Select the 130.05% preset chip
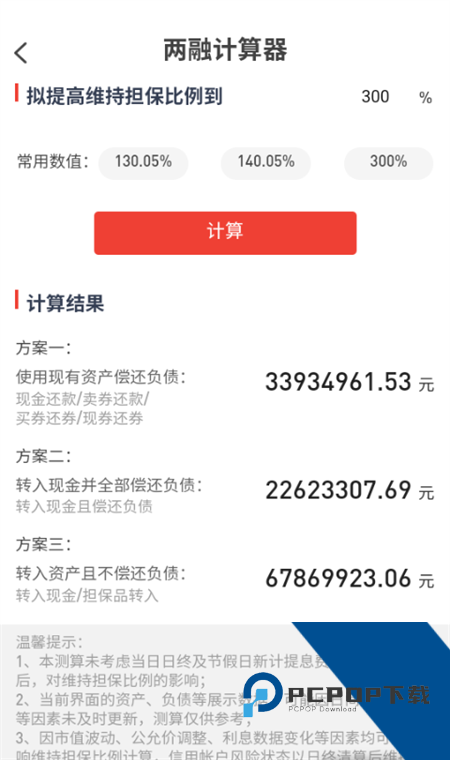 coord(143,162)
